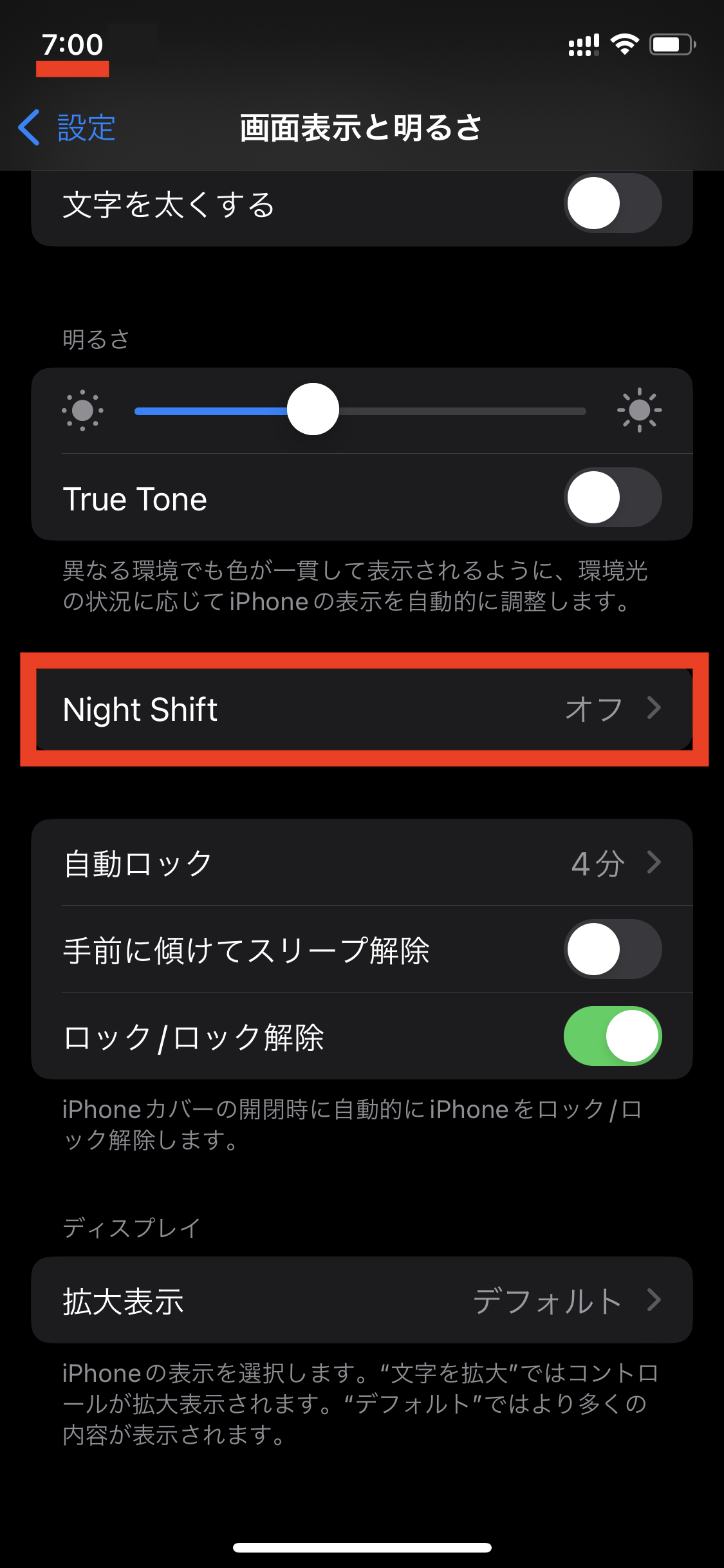Open 自動ロック settings
Viewport: 724px width, 1568px height.
362,863
